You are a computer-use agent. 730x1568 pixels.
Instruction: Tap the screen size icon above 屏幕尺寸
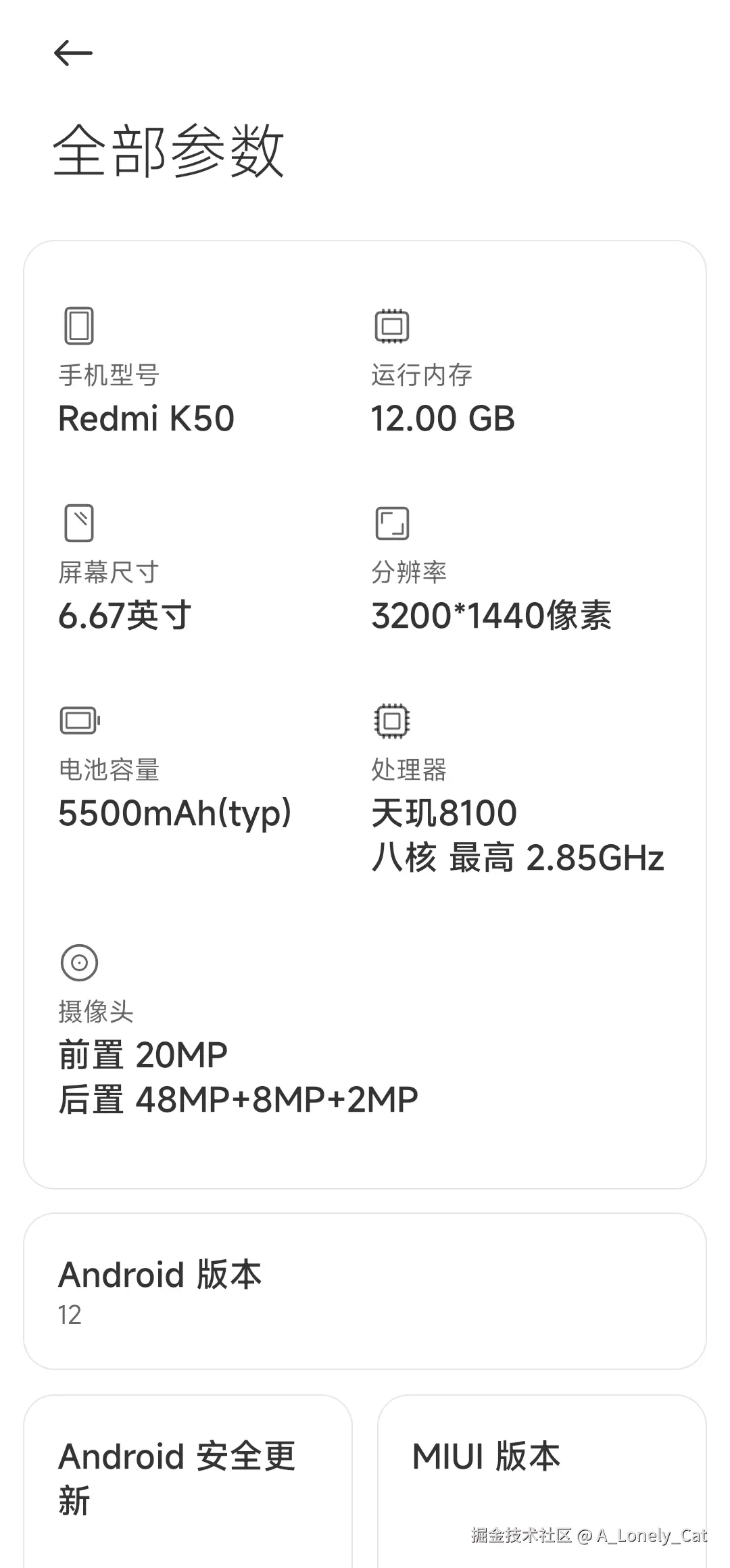79,522
